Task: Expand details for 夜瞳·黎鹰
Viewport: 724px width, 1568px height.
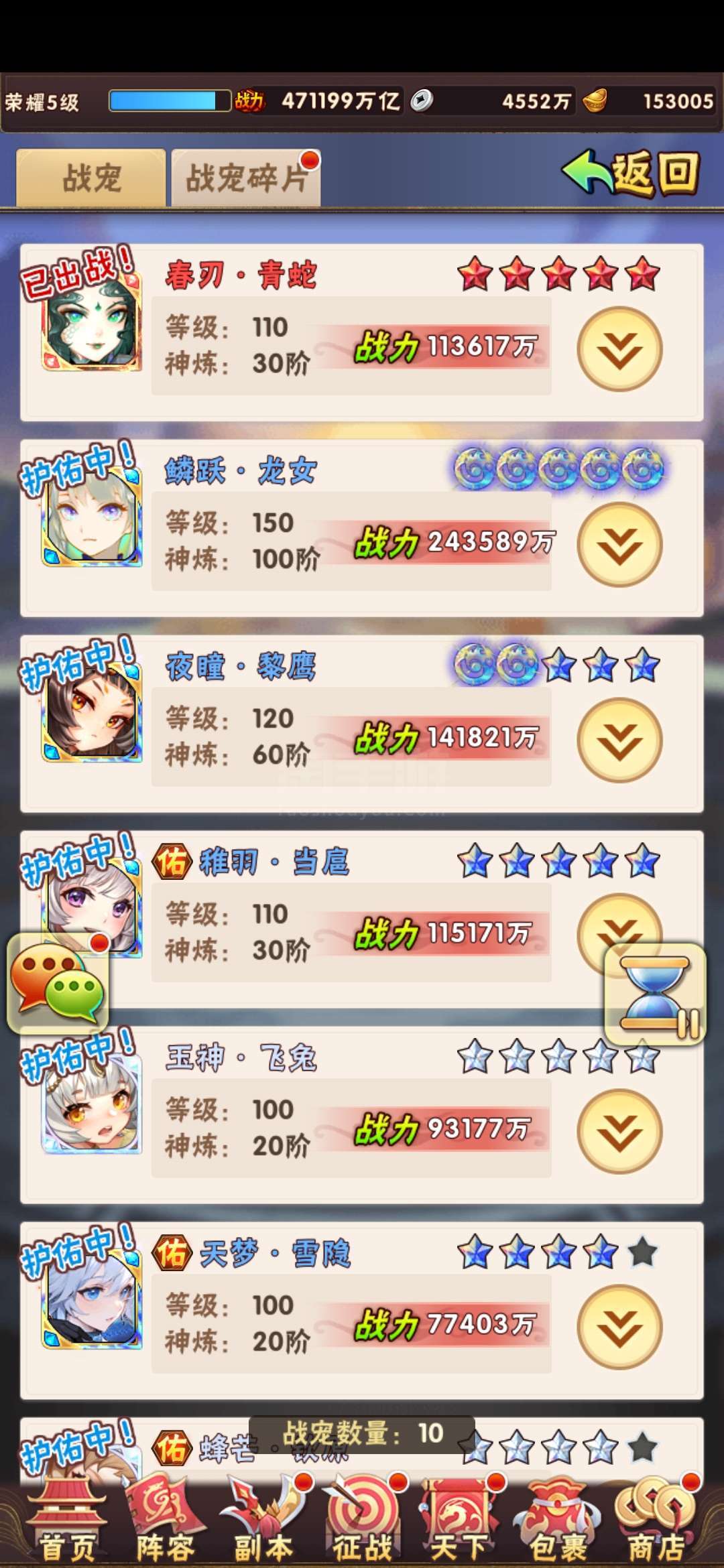Action: point(619,740)
